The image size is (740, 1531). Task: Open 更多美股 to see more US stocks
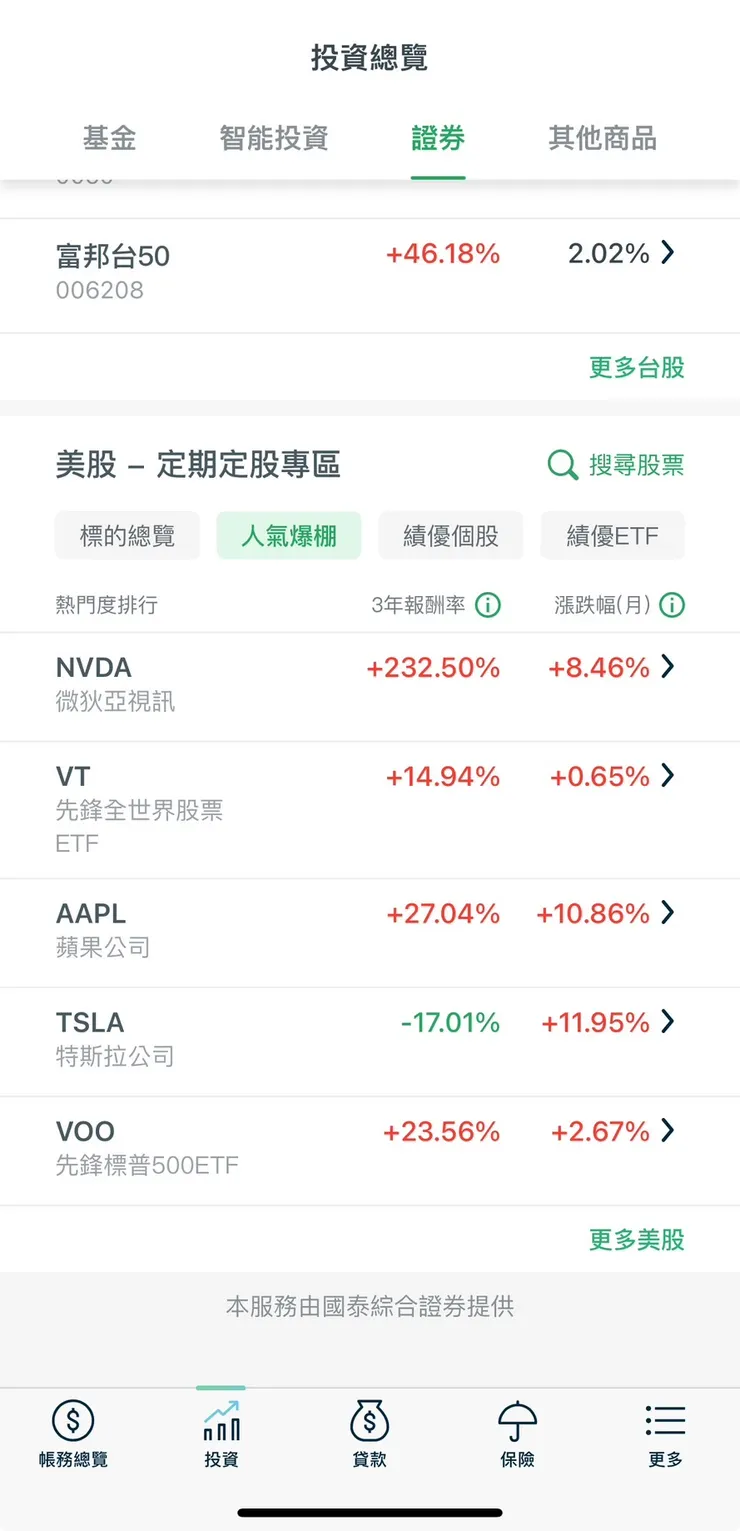coord(636,1239)
